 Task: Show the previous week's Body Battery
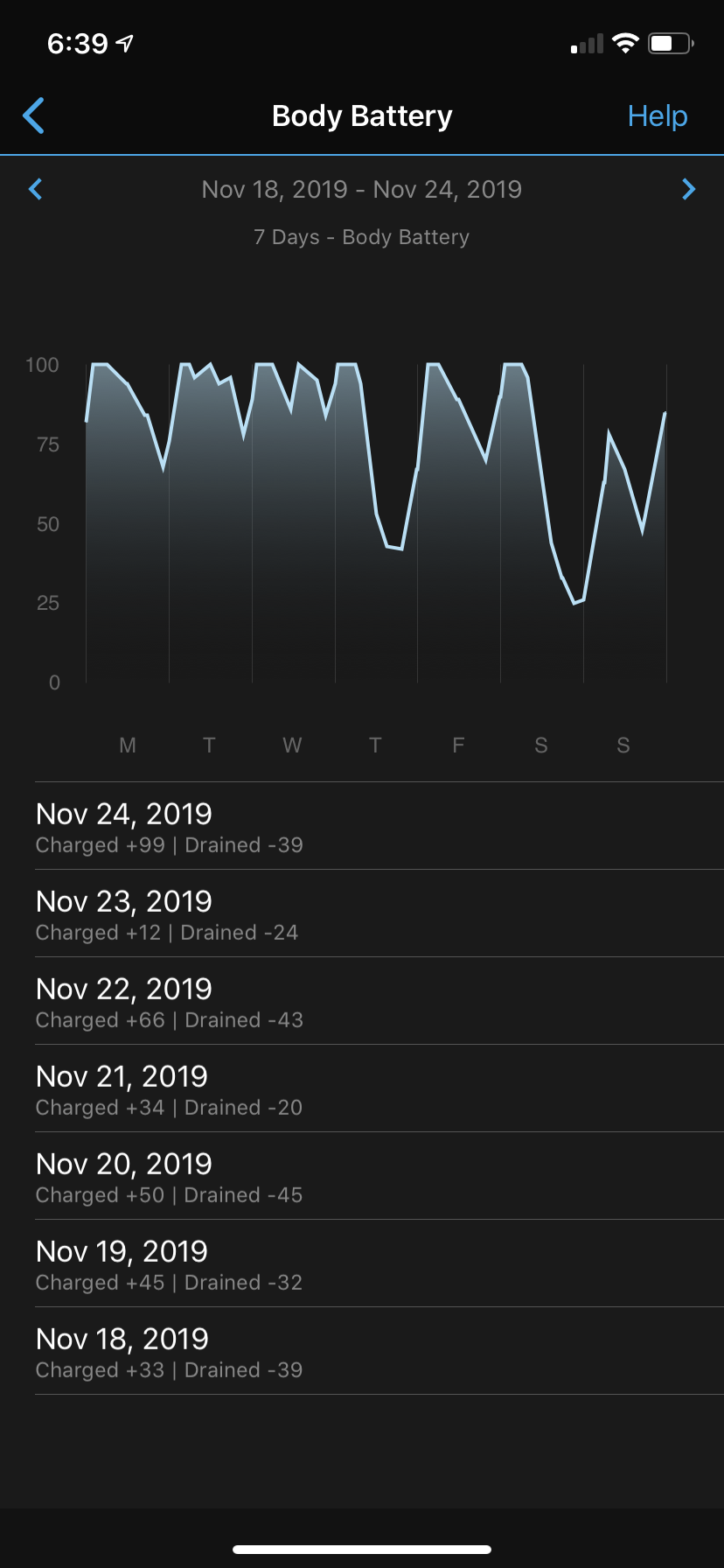(x=36, y=189)
